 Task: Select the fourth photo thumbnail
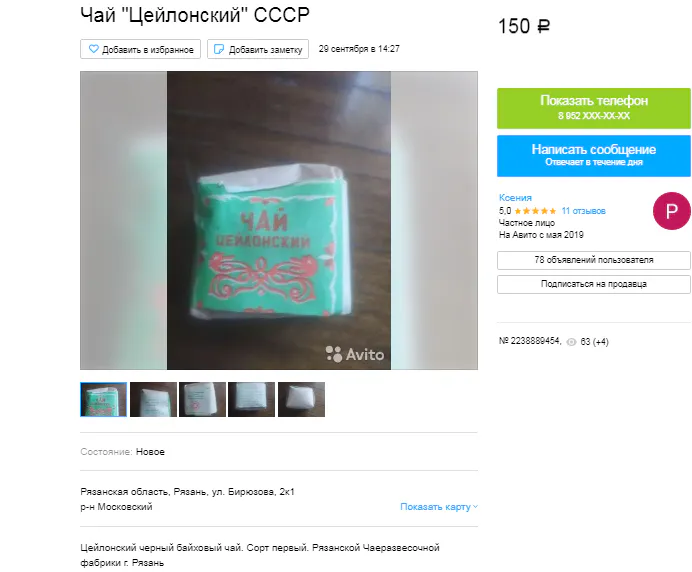(251, 399)
